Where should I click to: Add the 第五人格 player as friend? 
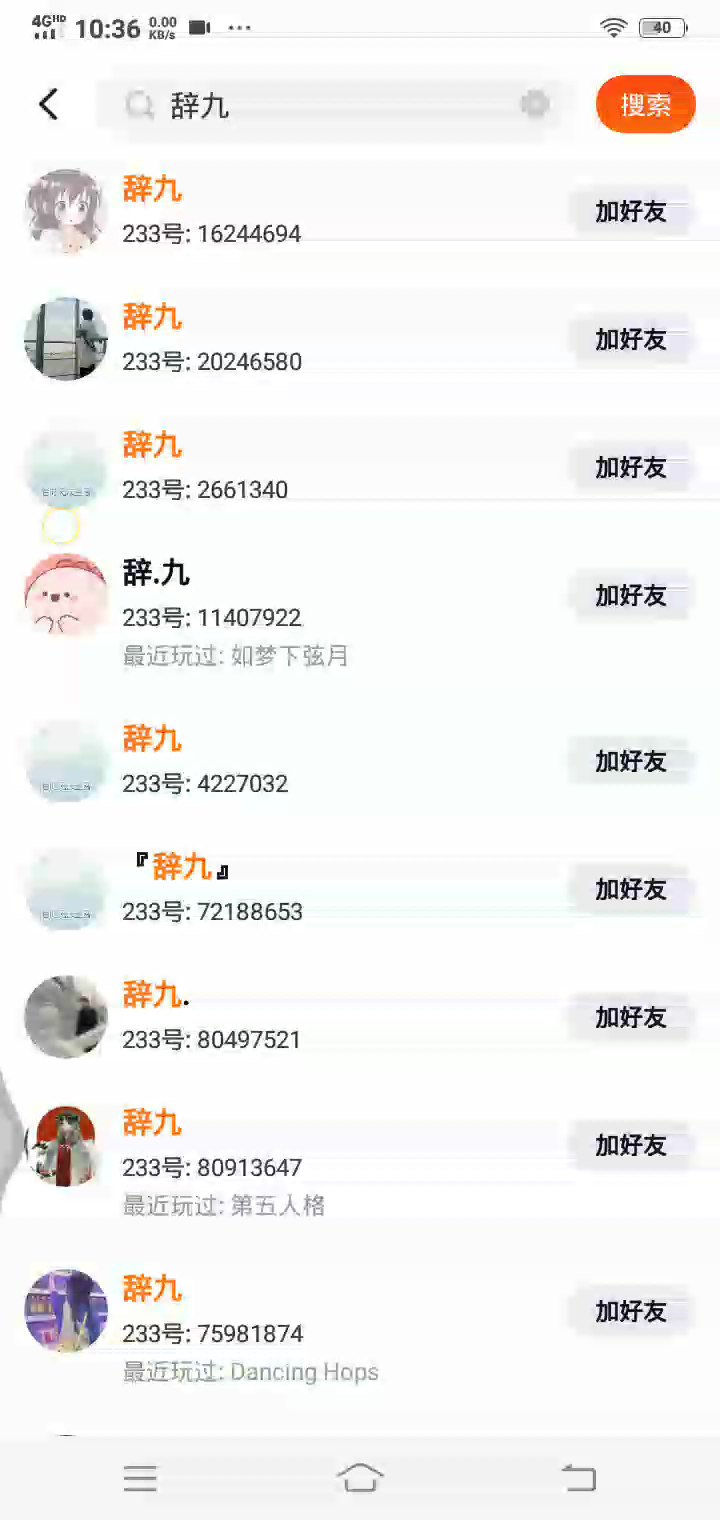[x=630, y=1146]
